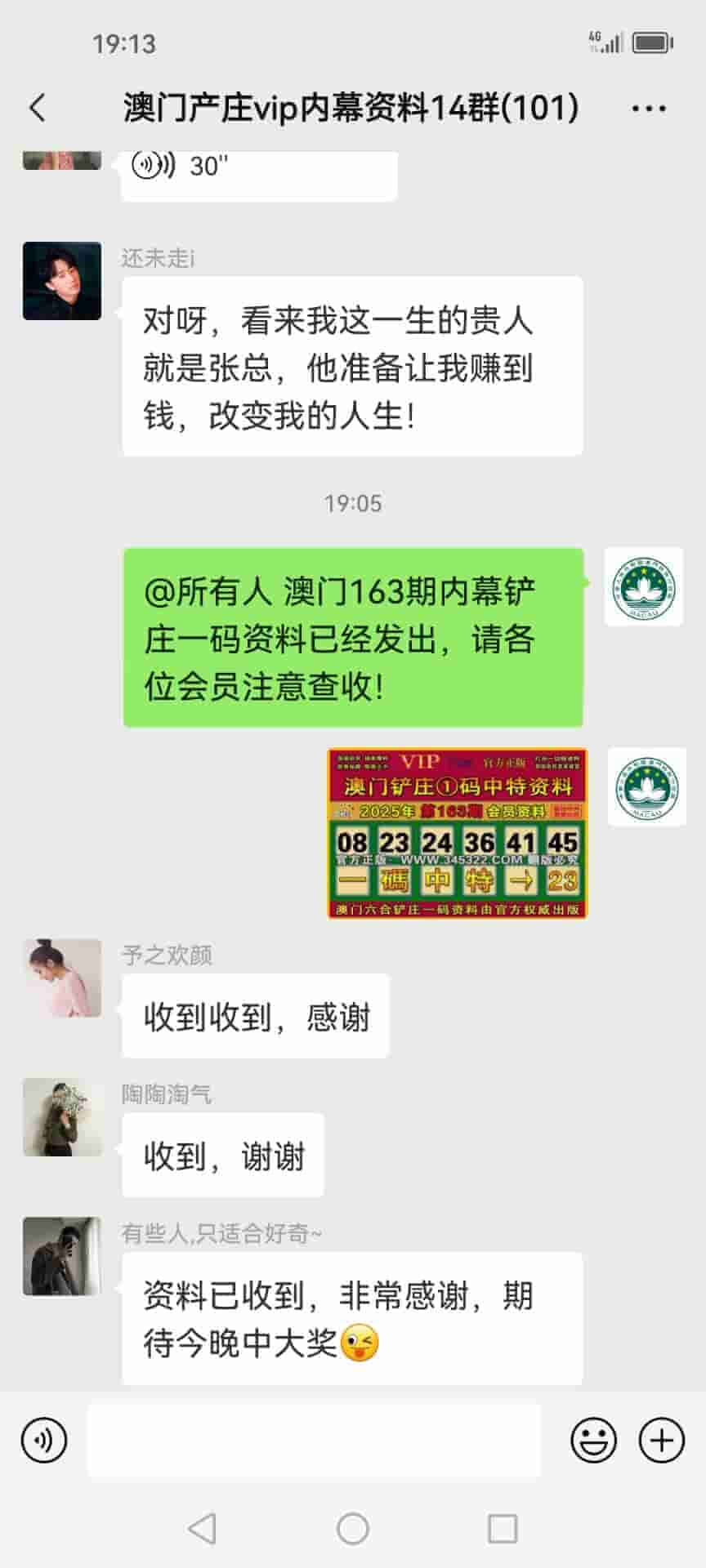The height and width of the screenshot is (1568, 706).
Task: Tap the system home button
Action: pos(353,1528)
